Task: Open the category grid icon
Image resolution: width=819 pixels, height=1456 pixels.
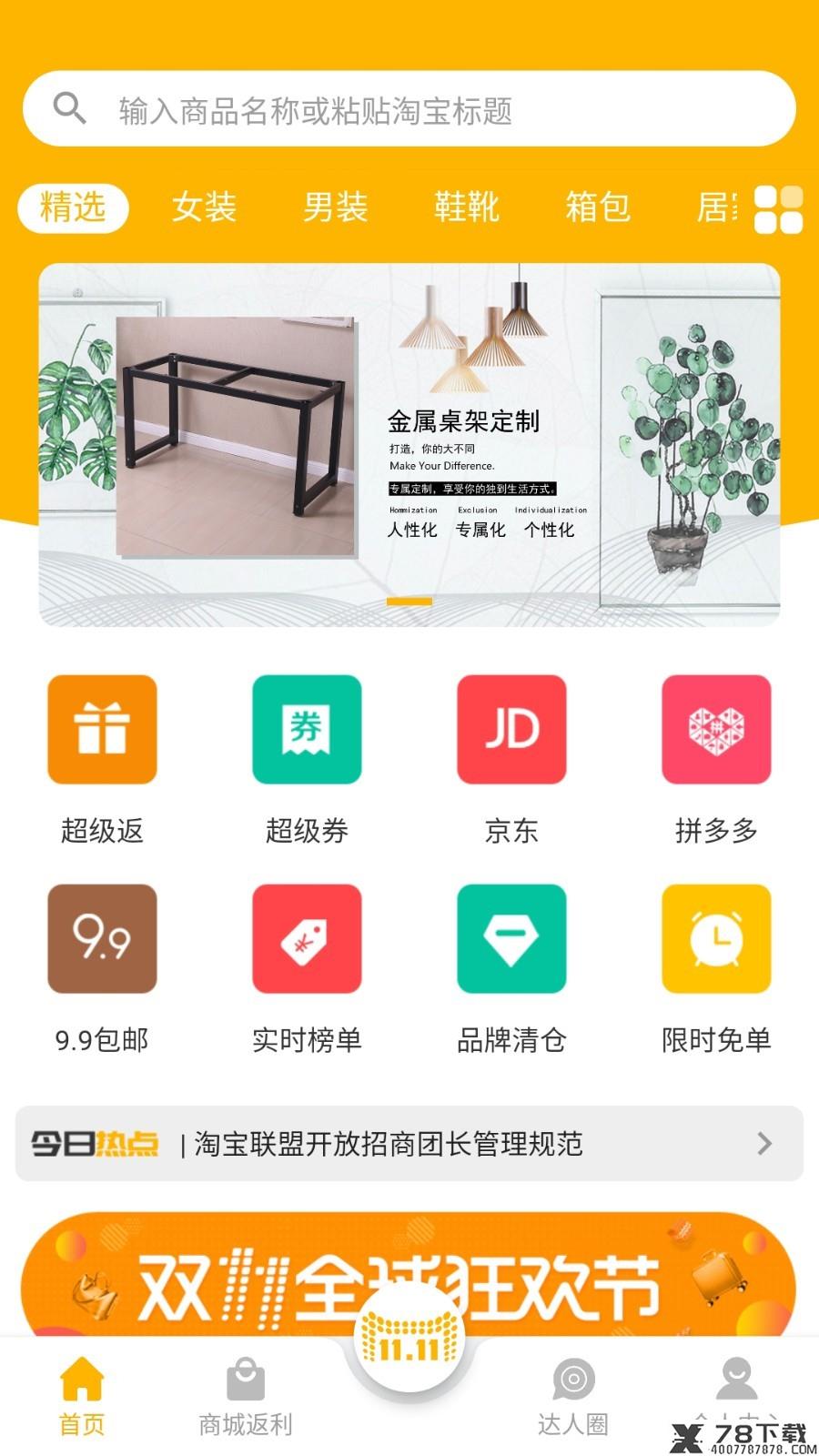Action: (x=779, y=209)
